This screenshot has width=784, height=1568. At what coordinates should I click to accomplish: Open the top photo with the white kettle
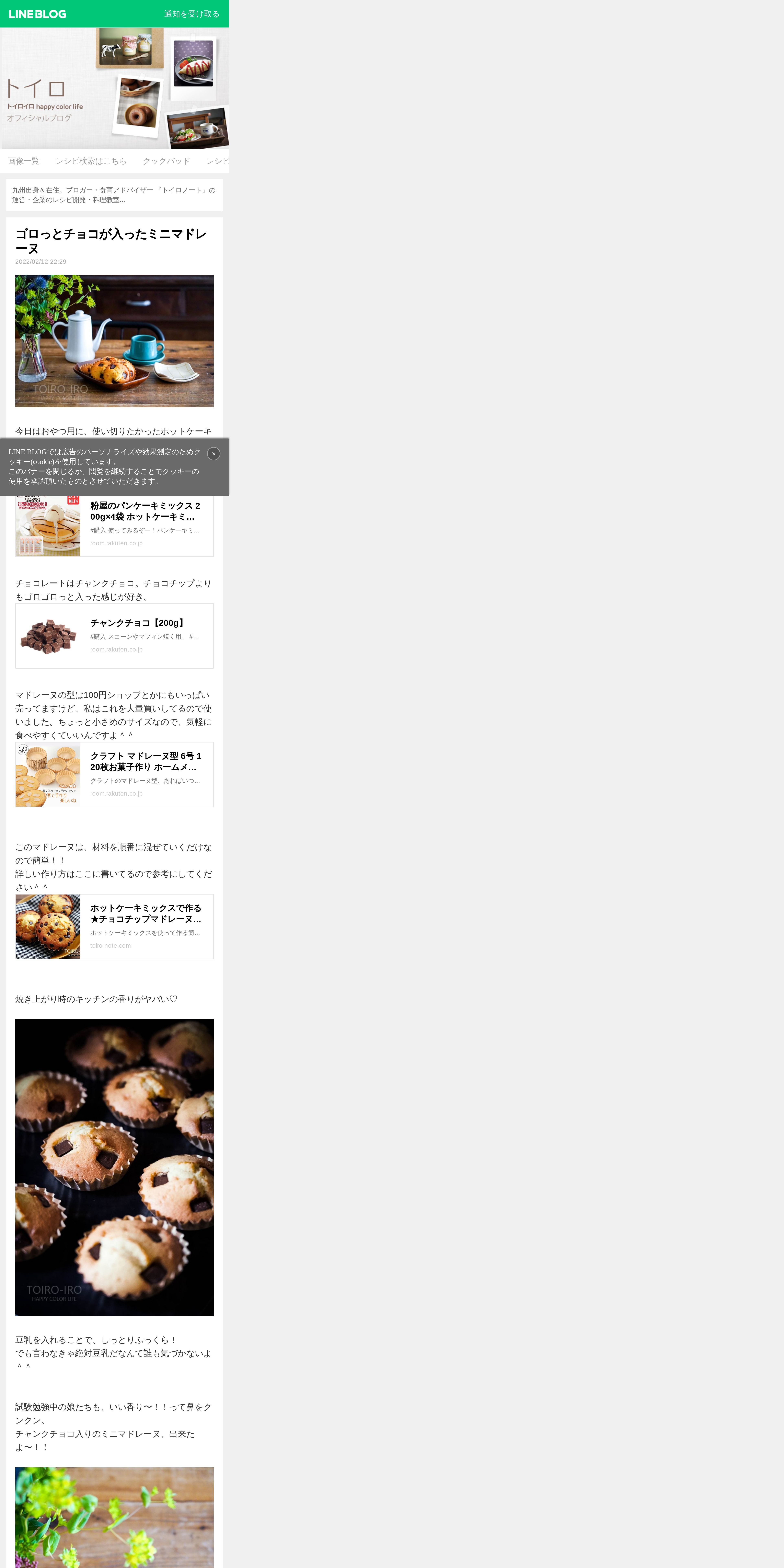tap(114, 341)
